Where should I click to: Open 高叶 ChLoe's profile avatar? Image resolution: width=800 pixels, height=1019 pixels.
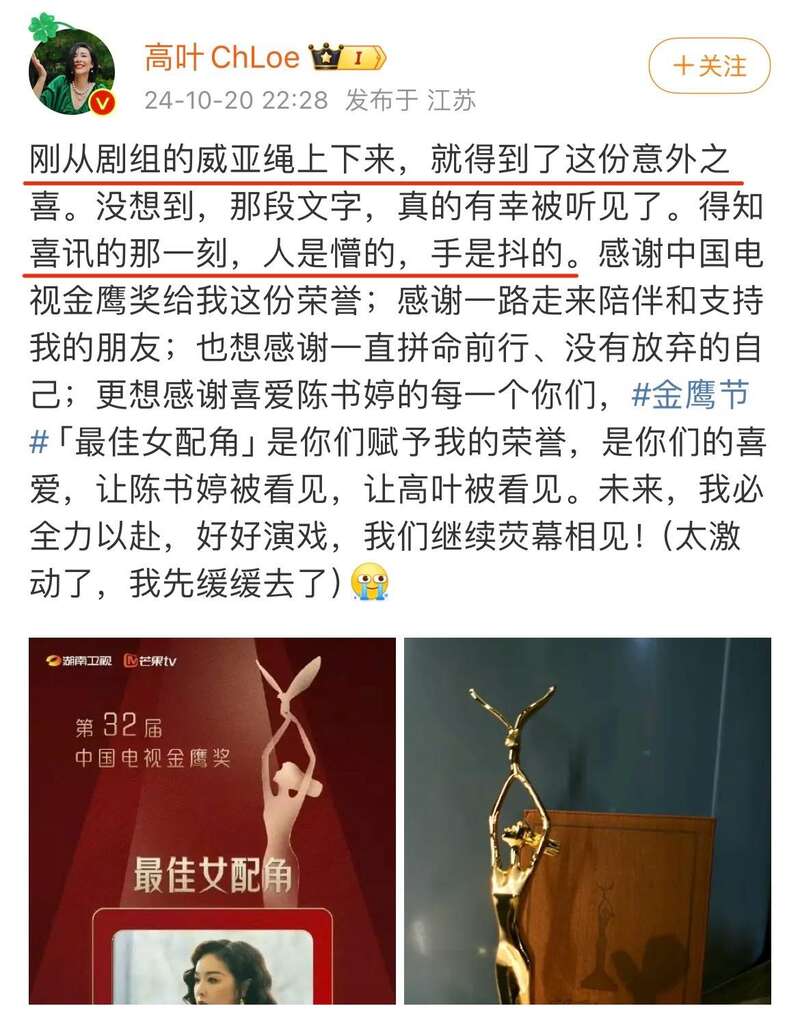point(70,68)
